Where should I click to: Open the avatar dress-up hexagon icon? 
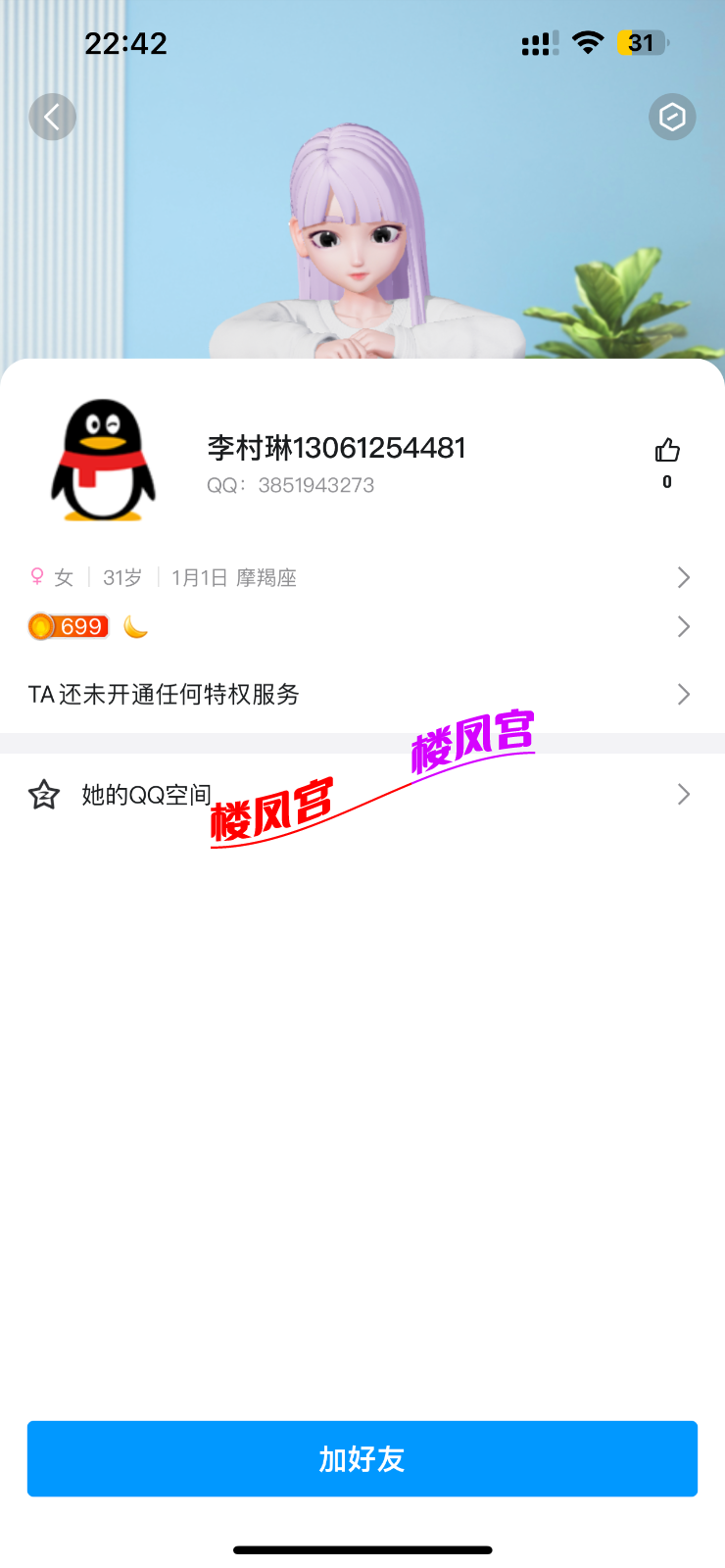point(672,117)
